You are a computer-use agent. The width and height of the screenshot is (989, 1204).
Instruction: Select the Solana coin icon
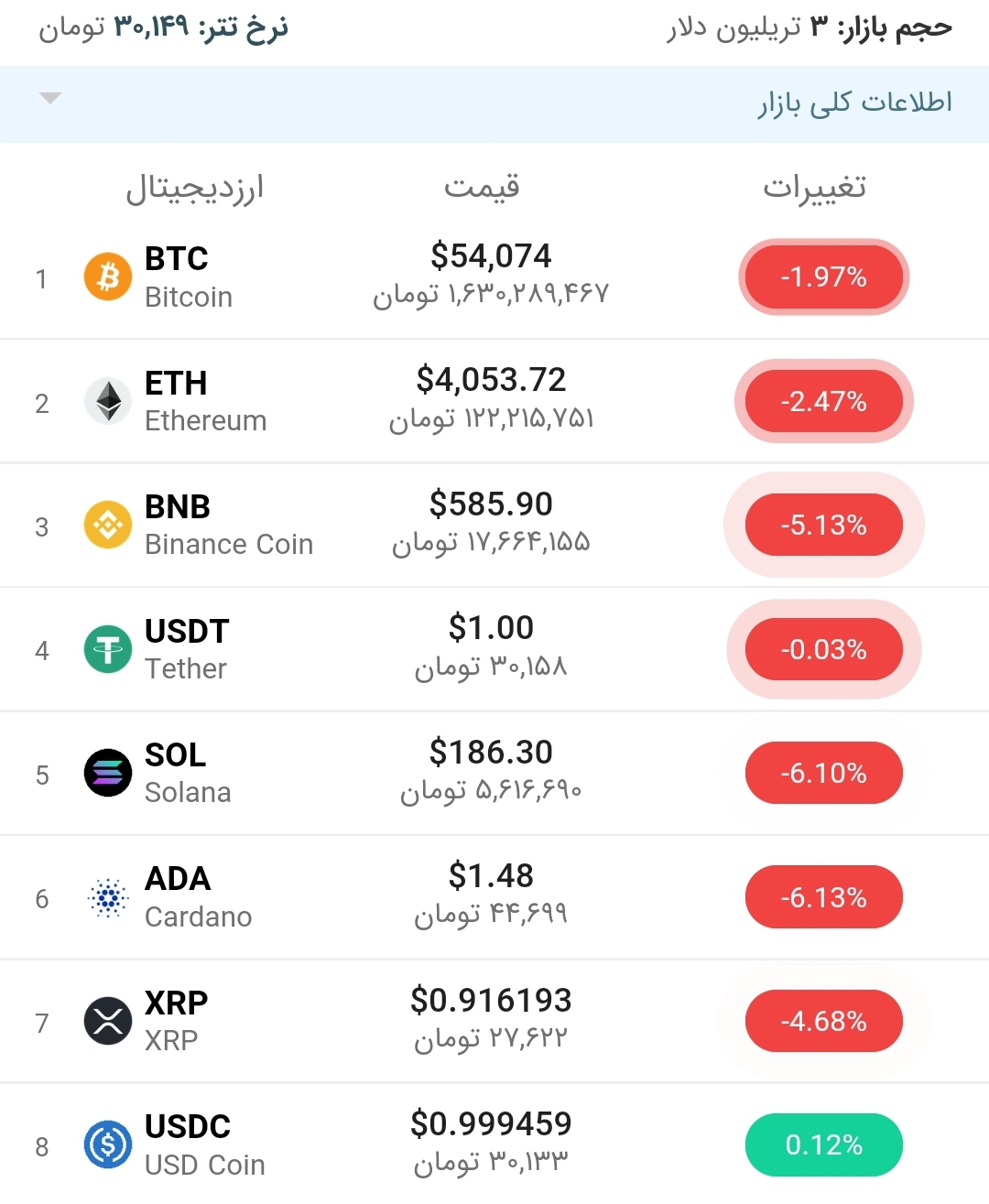[107, 773]
